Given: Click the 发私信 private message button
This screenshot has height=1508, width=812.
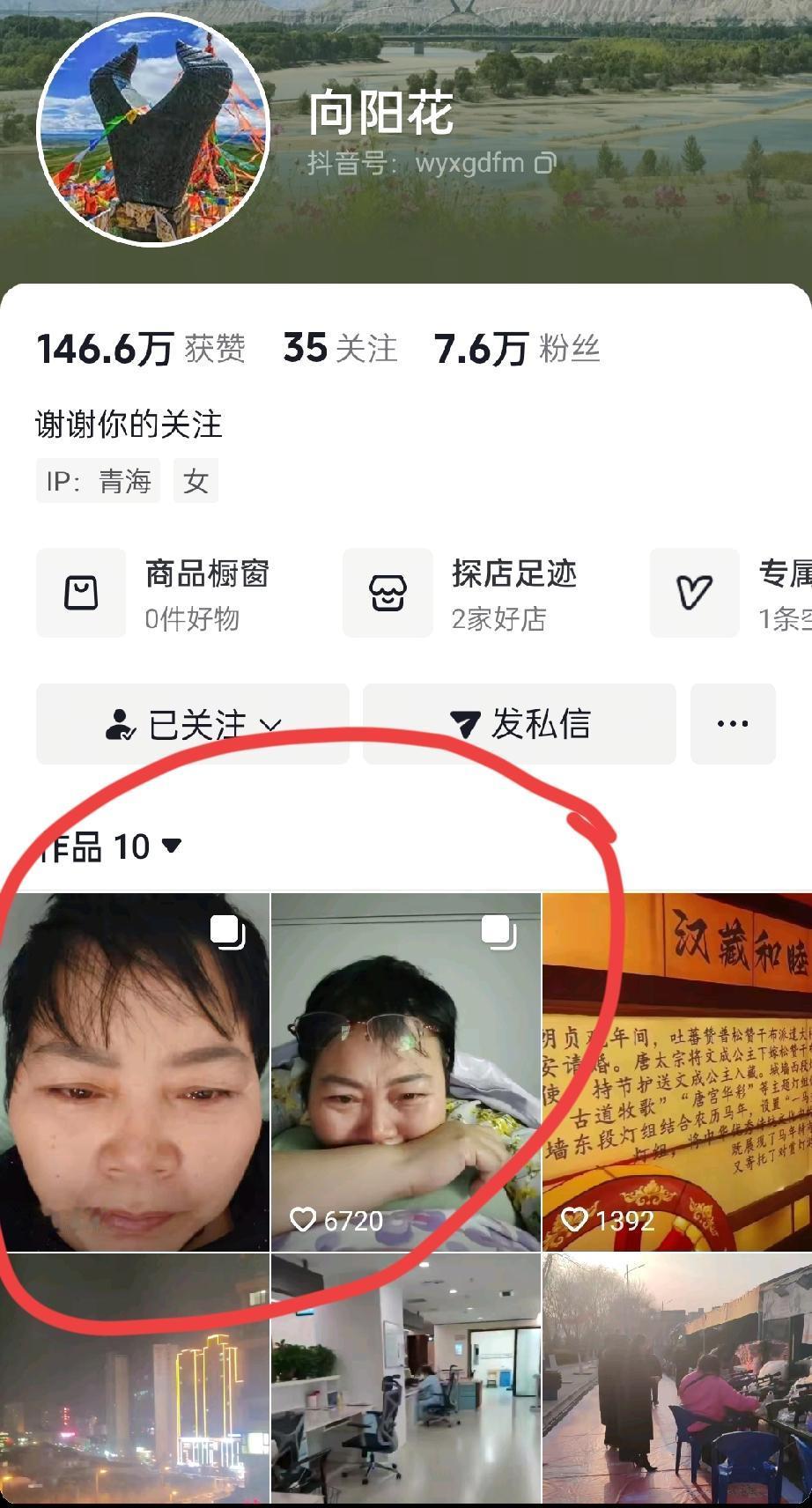Looking at the screenshot, I should pos(519,724).
